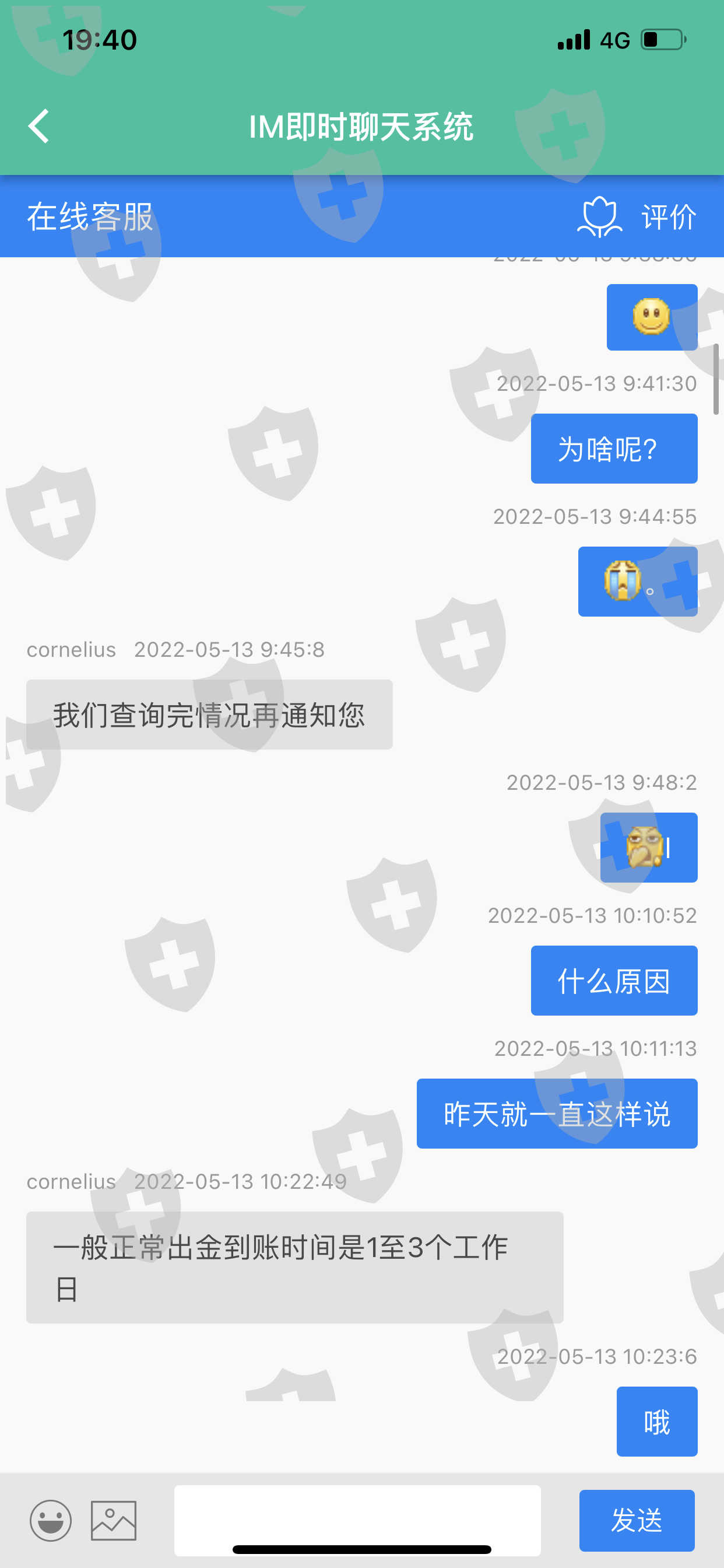Screen dimensions: 724x1568
Task: Focus the message input field
Action: [x=357, y=1520]
